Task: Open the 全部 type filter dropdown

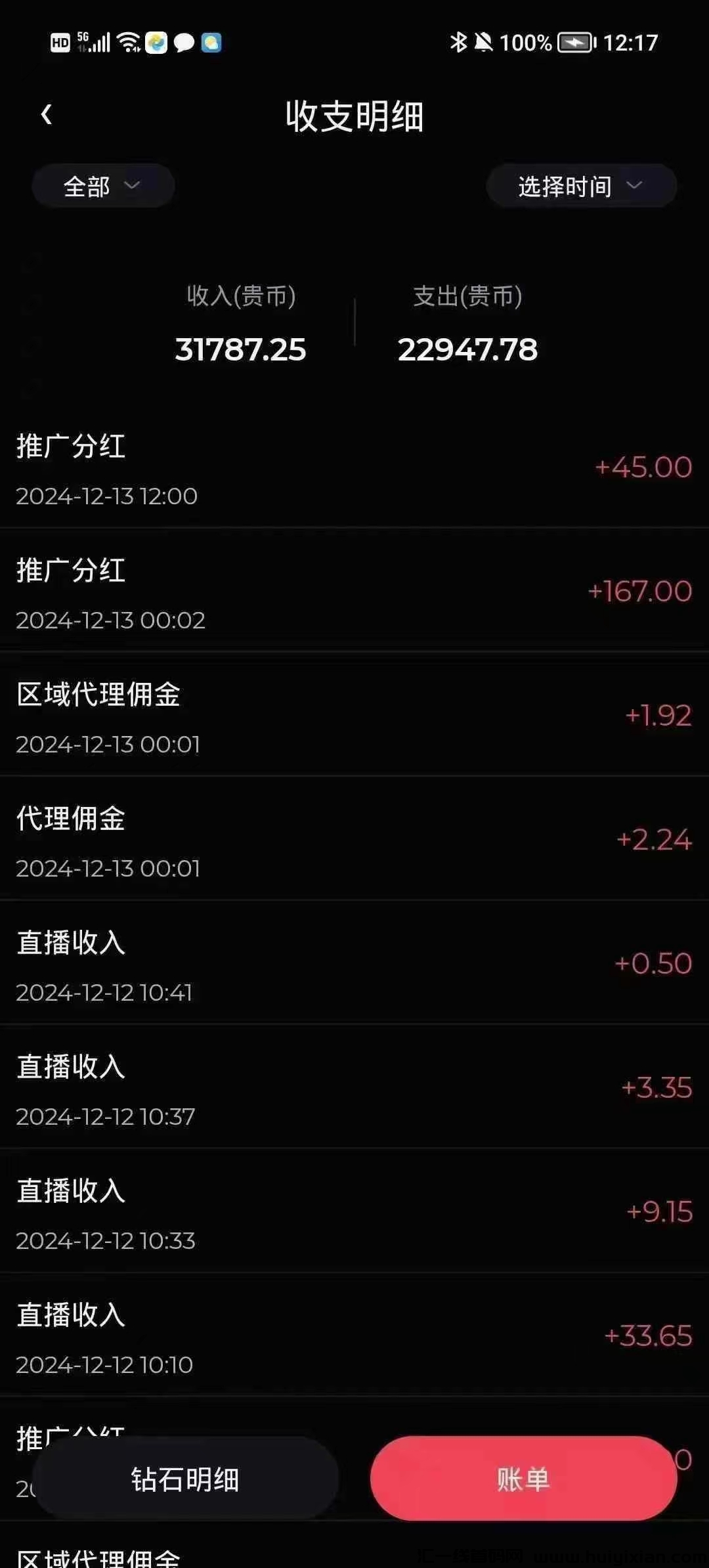Action: pyautogui.click(x=103, y=186)
